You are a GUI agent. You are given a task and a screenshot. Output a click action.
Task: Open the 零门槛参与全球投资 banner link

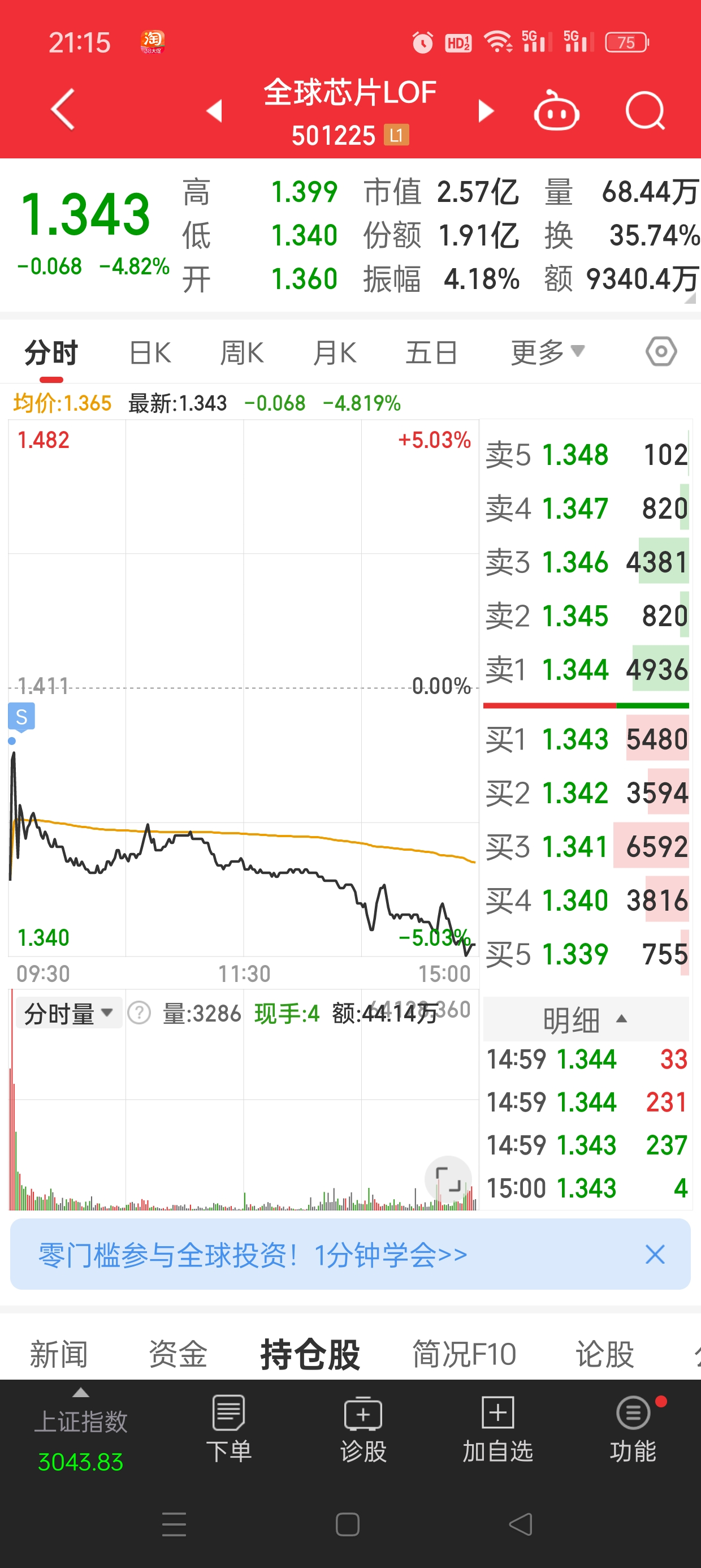click(253, 1255)
